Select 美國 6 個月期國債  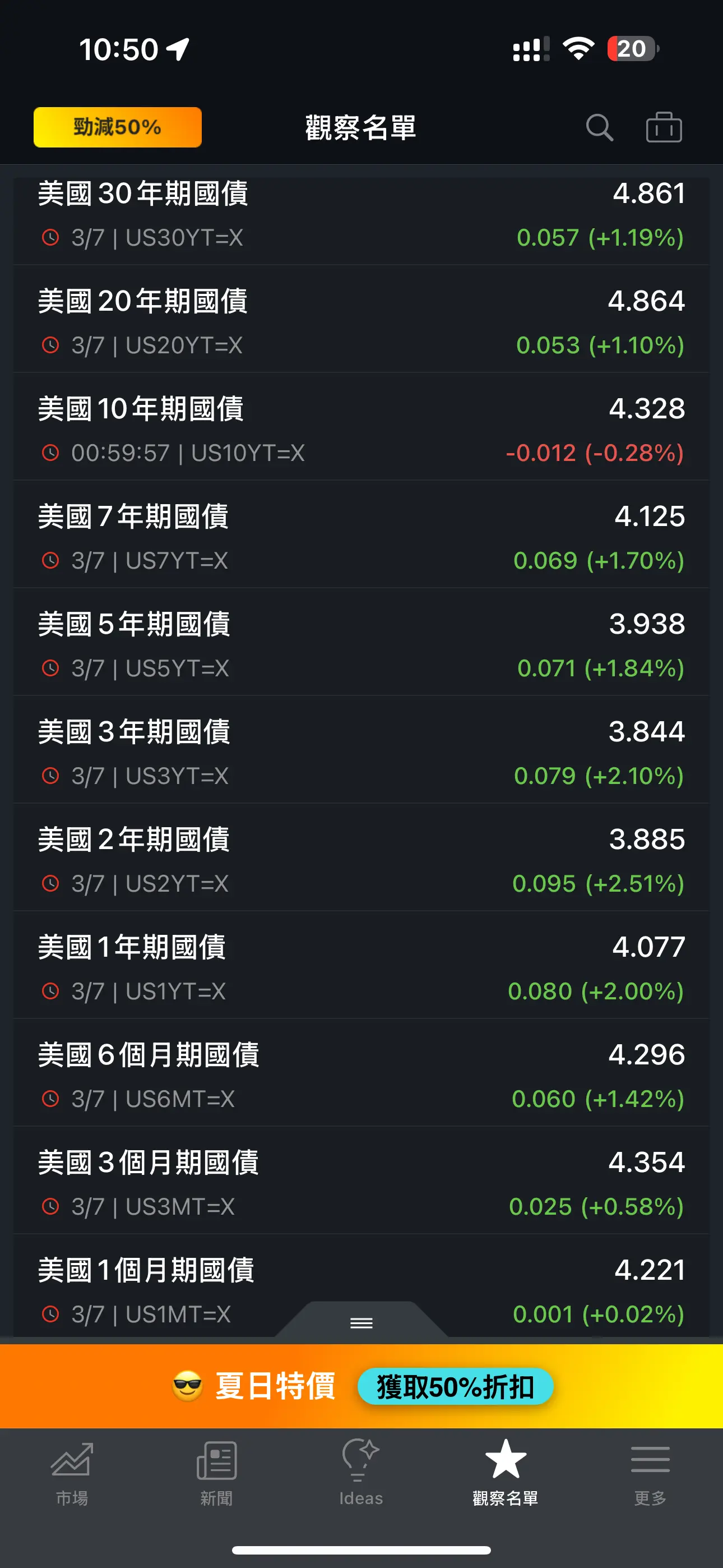[361, 1073]
